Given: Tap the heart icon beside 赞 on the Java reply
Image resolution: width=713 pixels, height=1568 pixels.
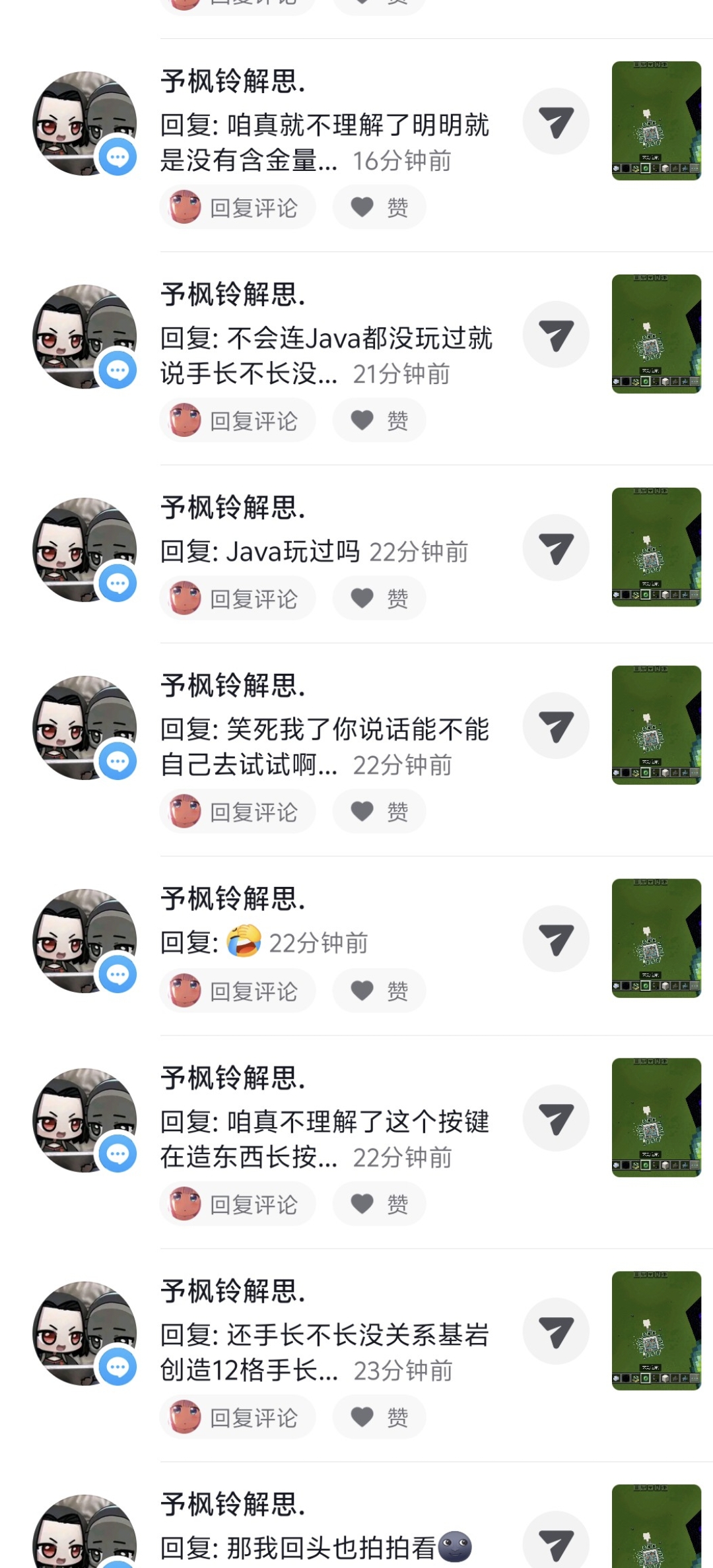Looking at the screenshot, I should (362, 597).
